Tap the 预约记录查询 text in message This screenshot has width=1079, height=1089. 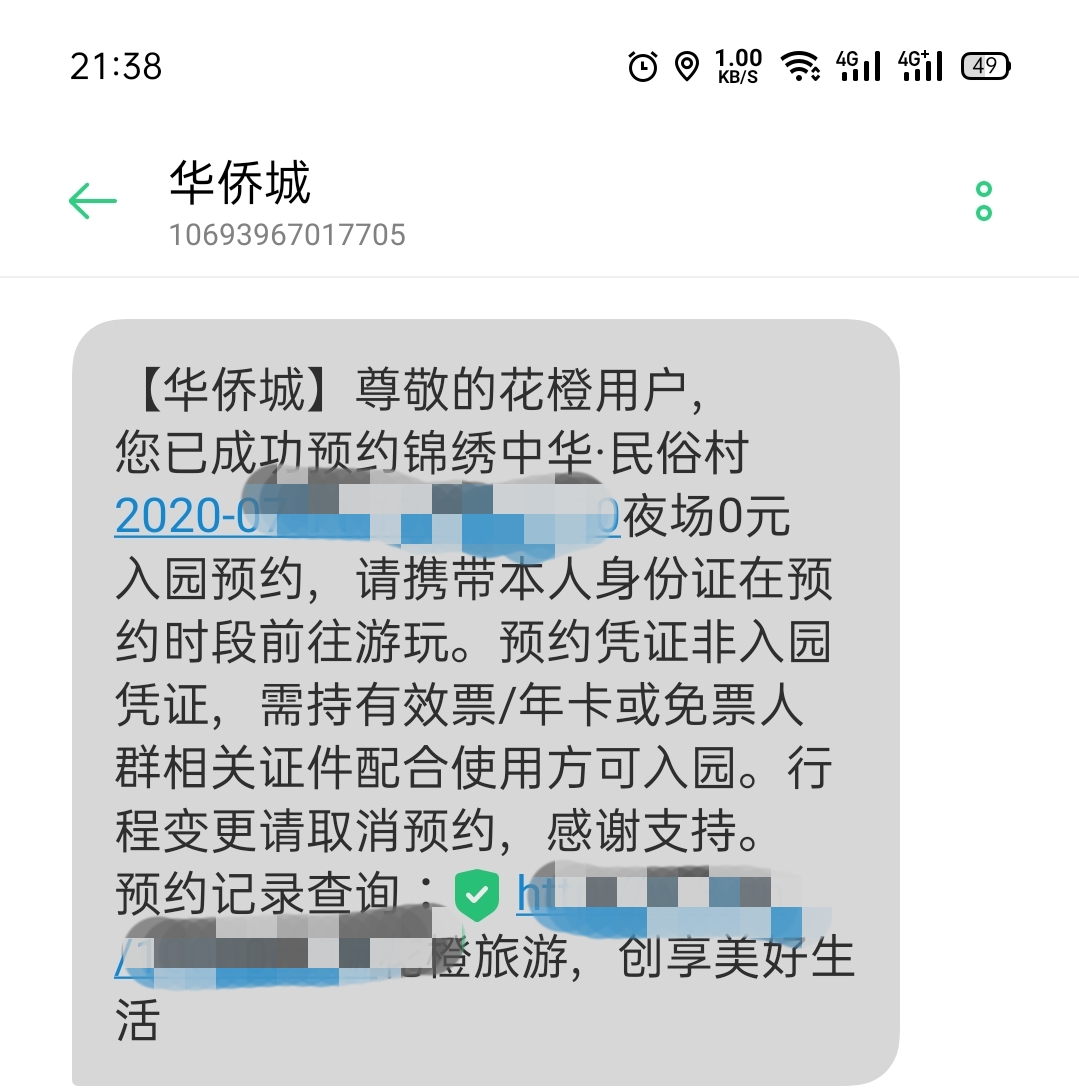coord(270,893)
